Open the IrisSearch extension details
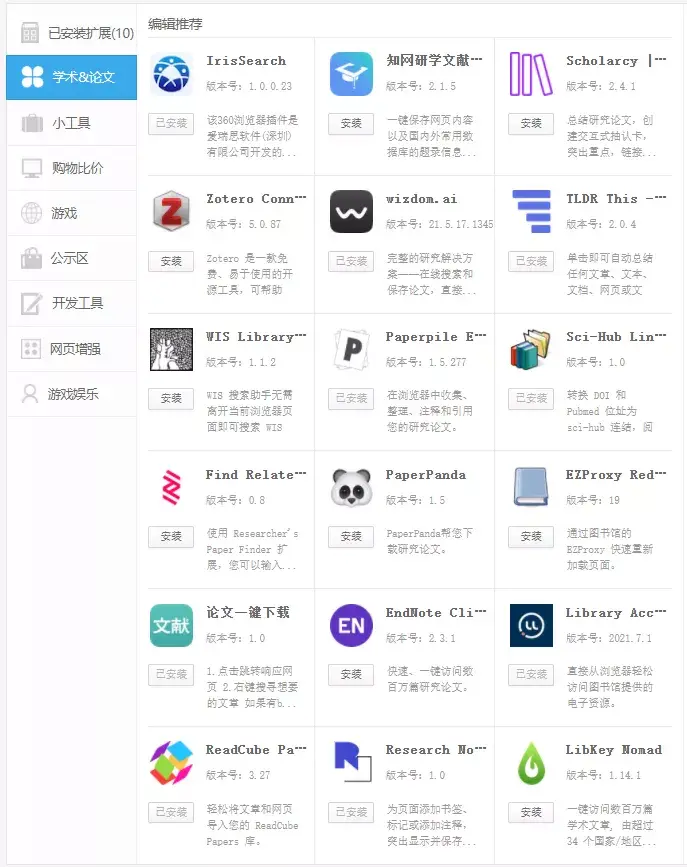Screen dimensions: 687x867 coord(245,61)
